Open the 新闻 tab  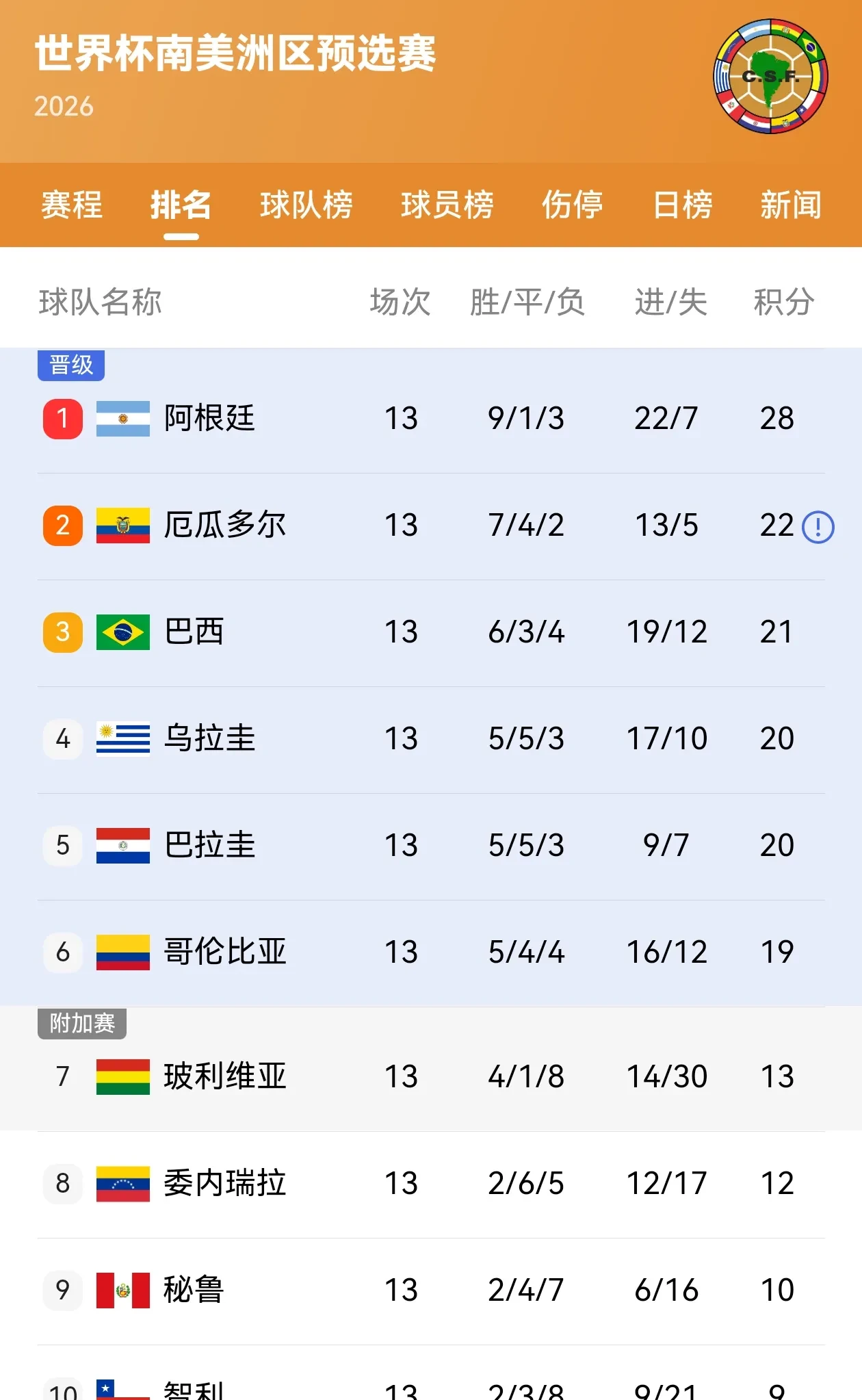[791, 205]
